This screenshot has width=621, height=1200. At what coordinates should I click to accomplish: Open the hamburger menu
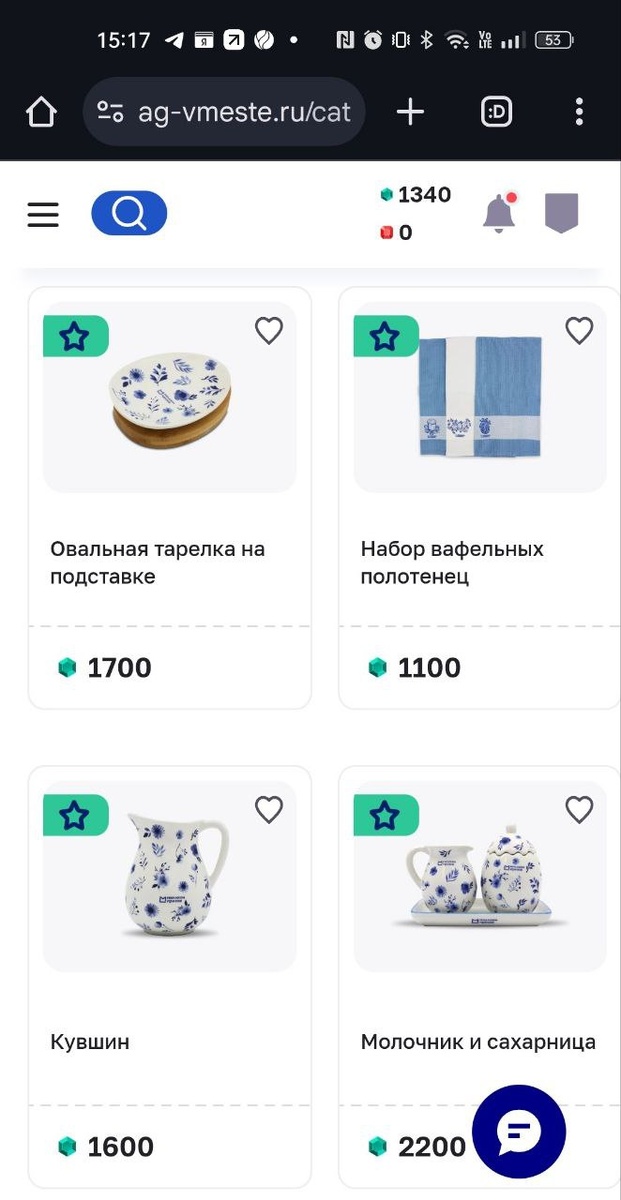pos(43,214)
